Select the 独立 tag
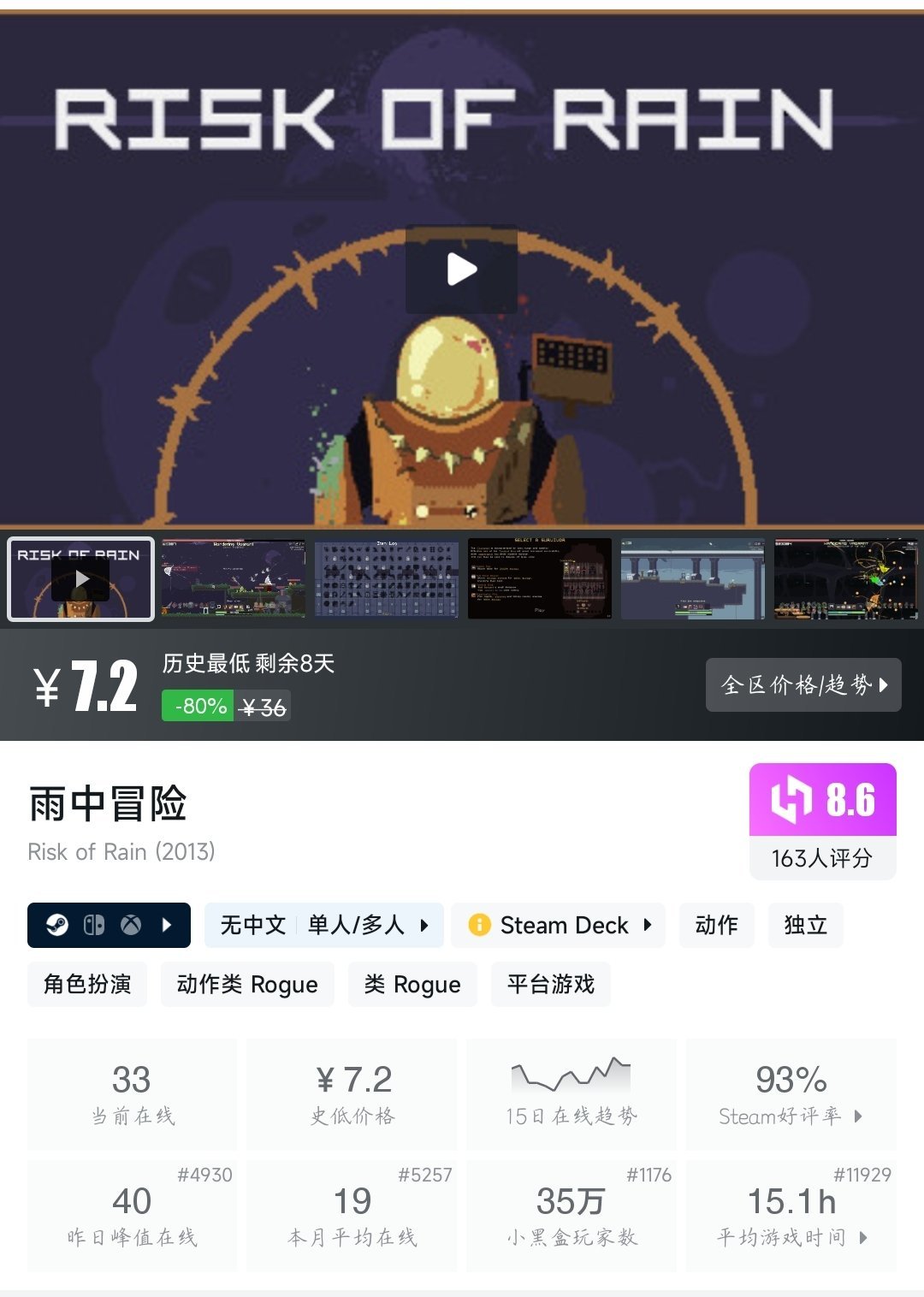This screenshot has width=924, height=1297. click(x=805, y=925)
